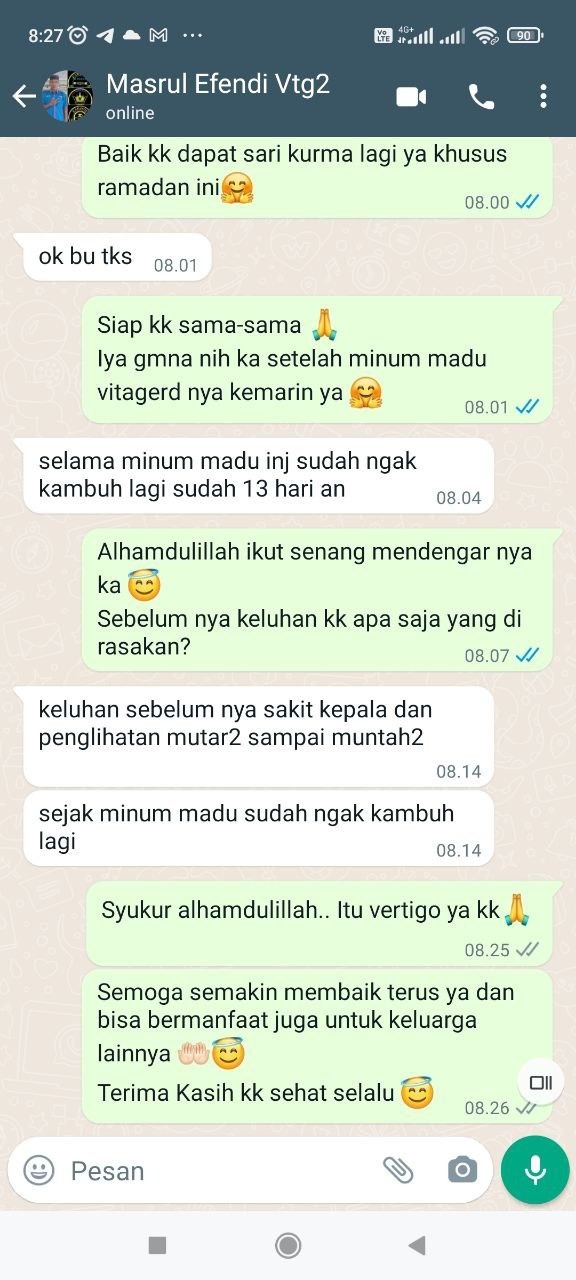Tap the system back triangle
Image resolution: width=576 pixels, height=1280 pixels.
[417, 1245]
